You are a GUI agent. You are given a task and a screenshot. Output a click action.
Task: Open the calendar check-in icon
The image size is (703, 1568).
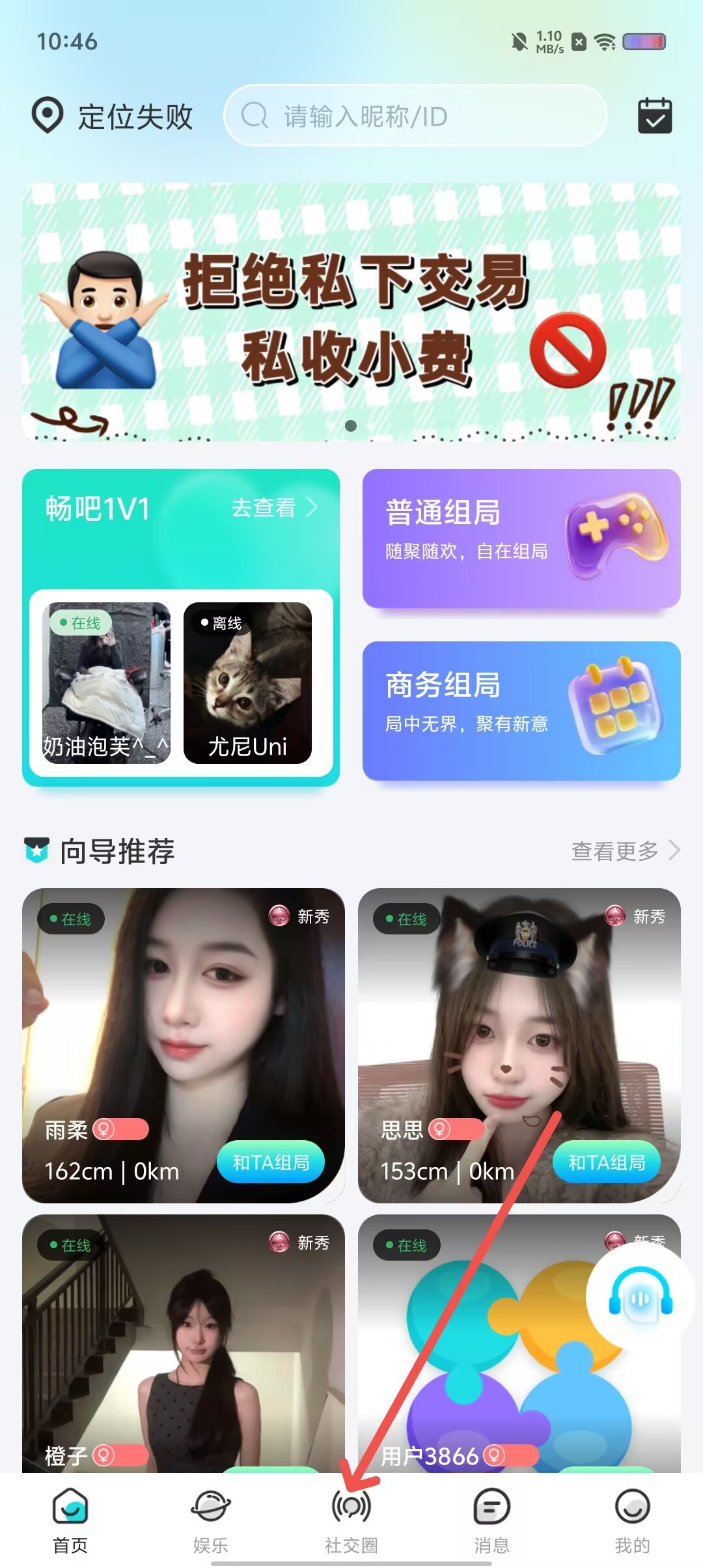click(x=654, y=116)
